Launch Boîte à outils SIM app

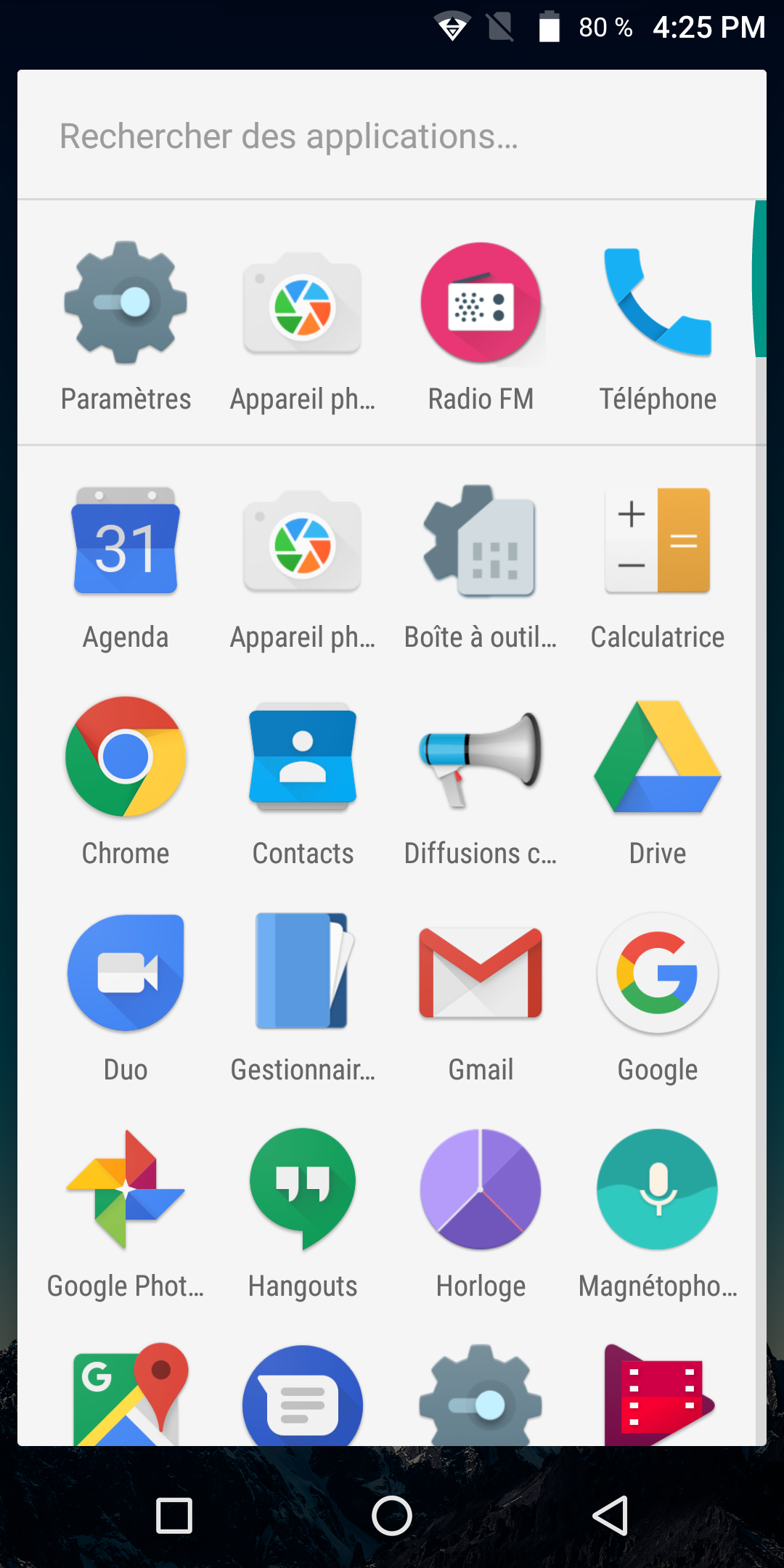(481, 542)
